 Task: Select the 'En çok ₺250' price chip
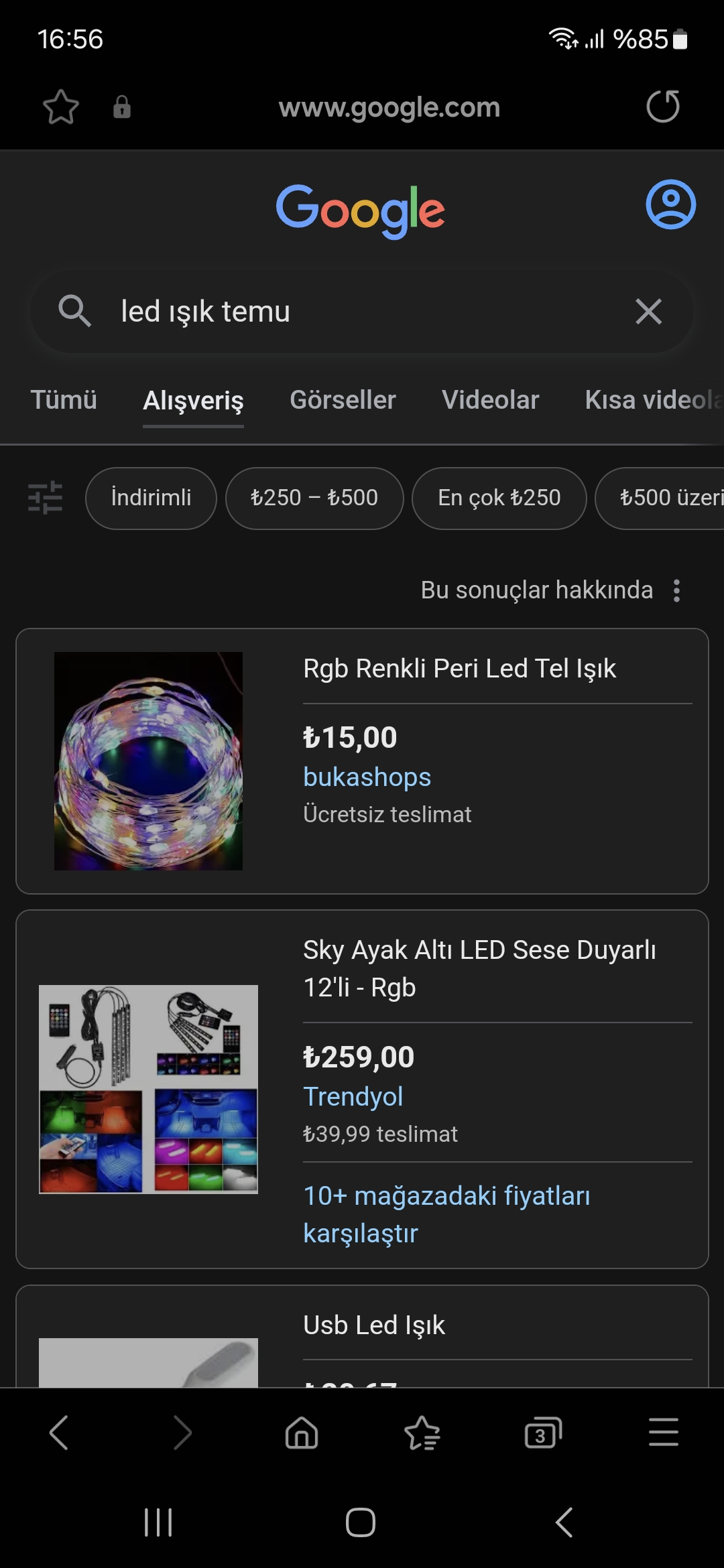point(499,498)
